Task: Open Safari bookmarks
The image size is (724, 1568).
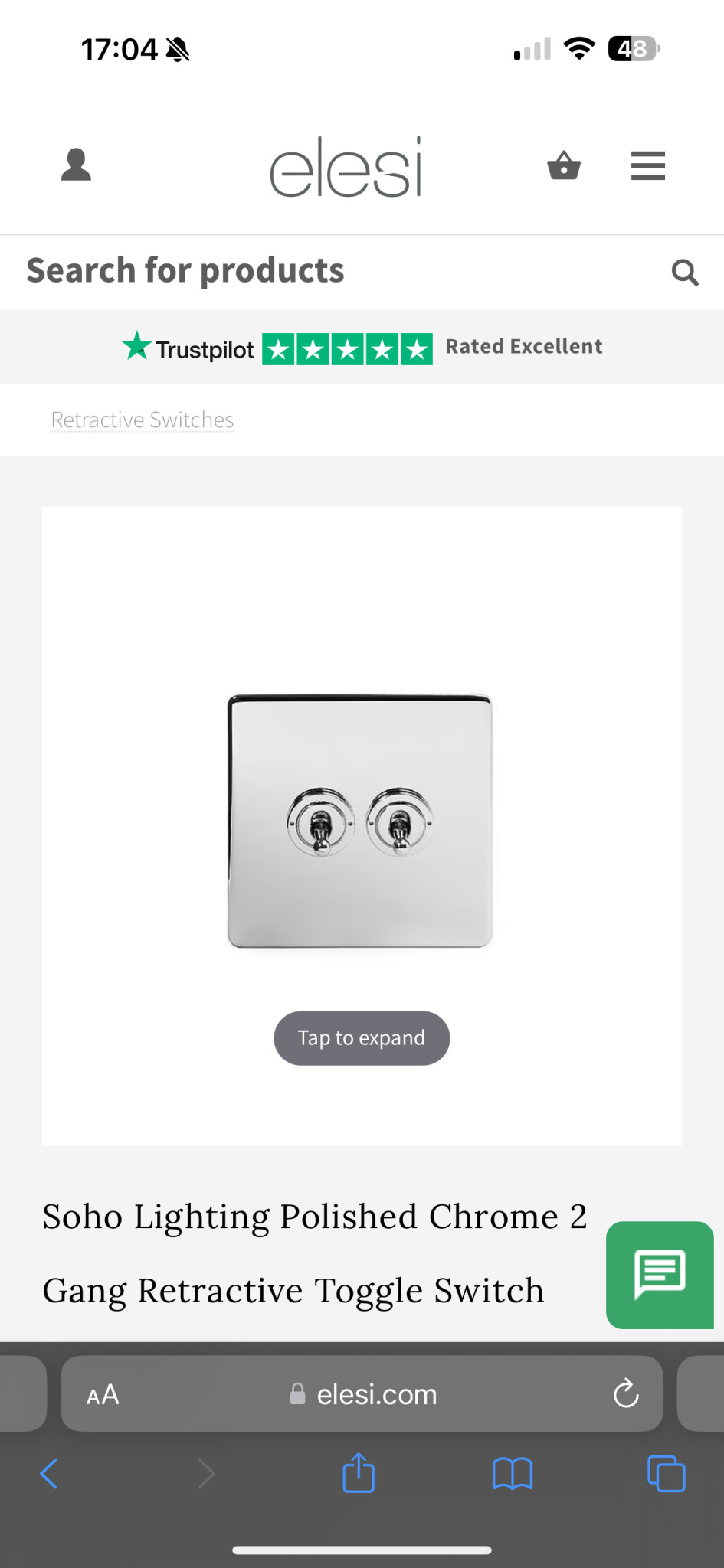Action: click(512, 1473)
